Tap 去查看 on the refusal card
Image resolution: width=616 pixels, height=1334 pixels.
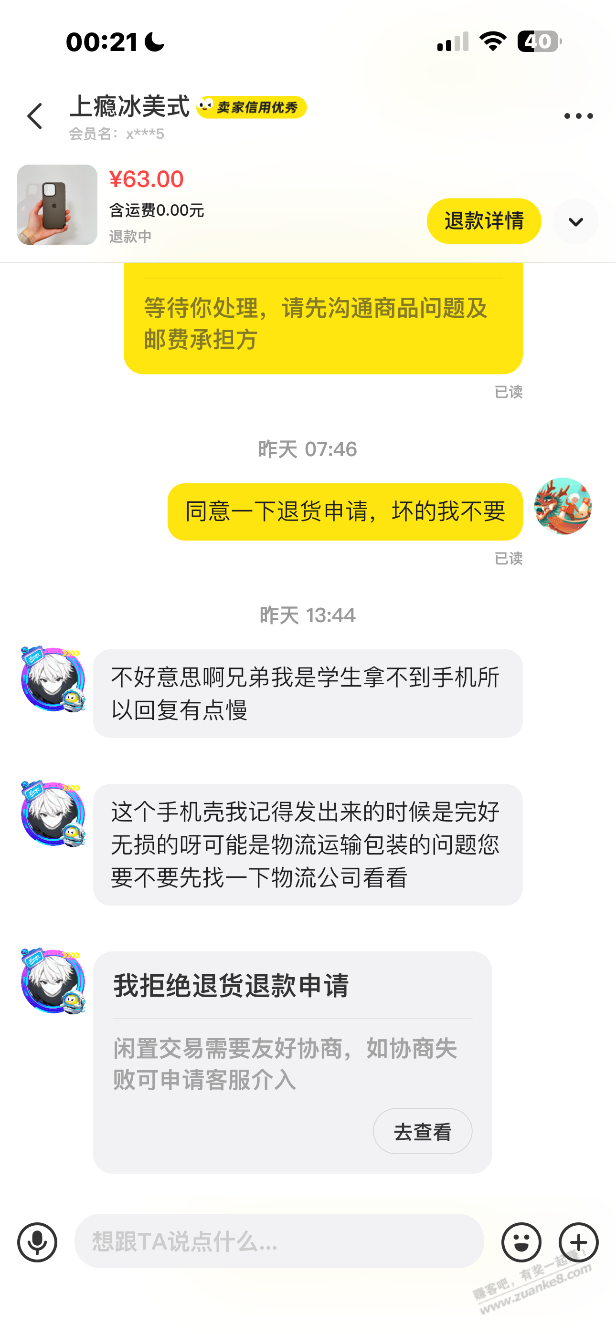coord(422,1132)
